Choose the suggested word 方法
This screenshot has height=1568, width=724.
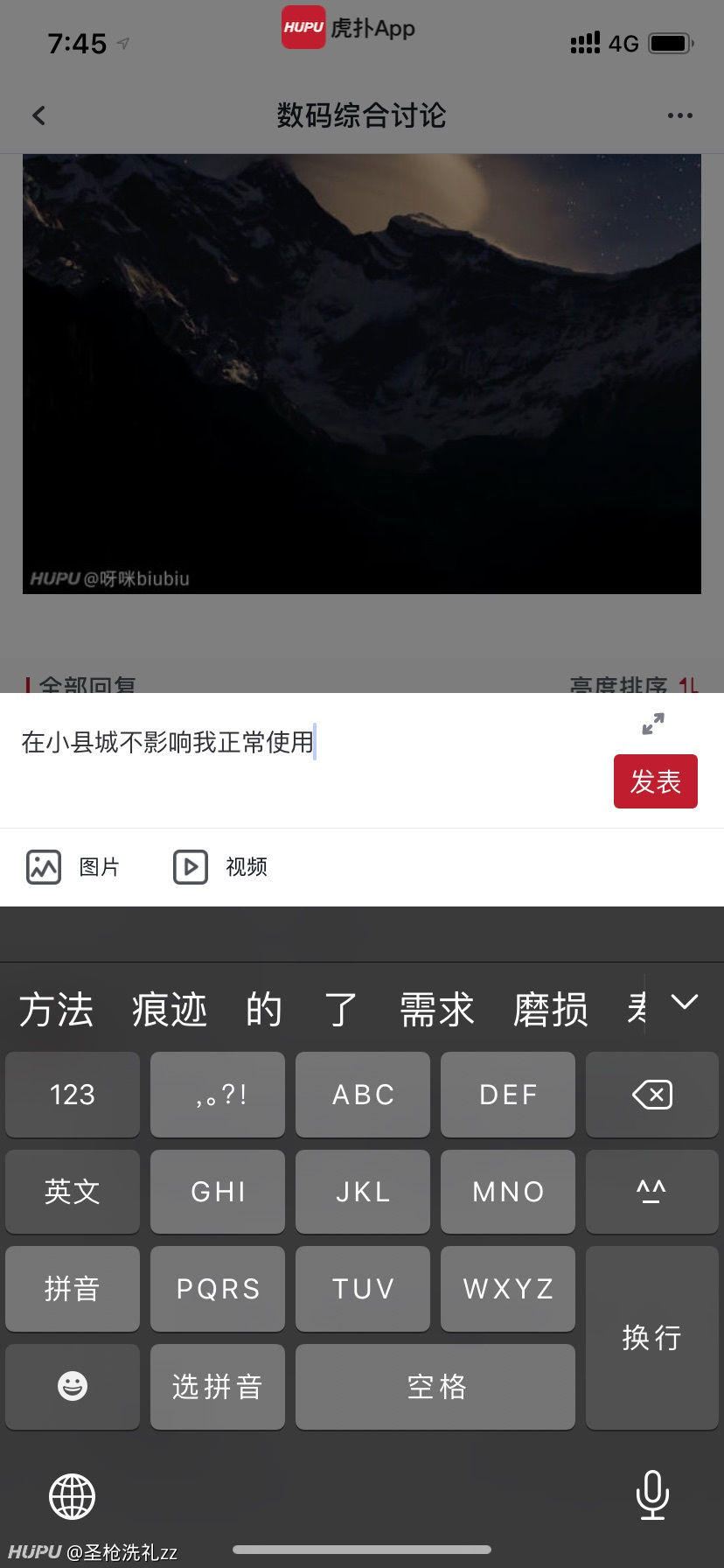pos(56,1010)
